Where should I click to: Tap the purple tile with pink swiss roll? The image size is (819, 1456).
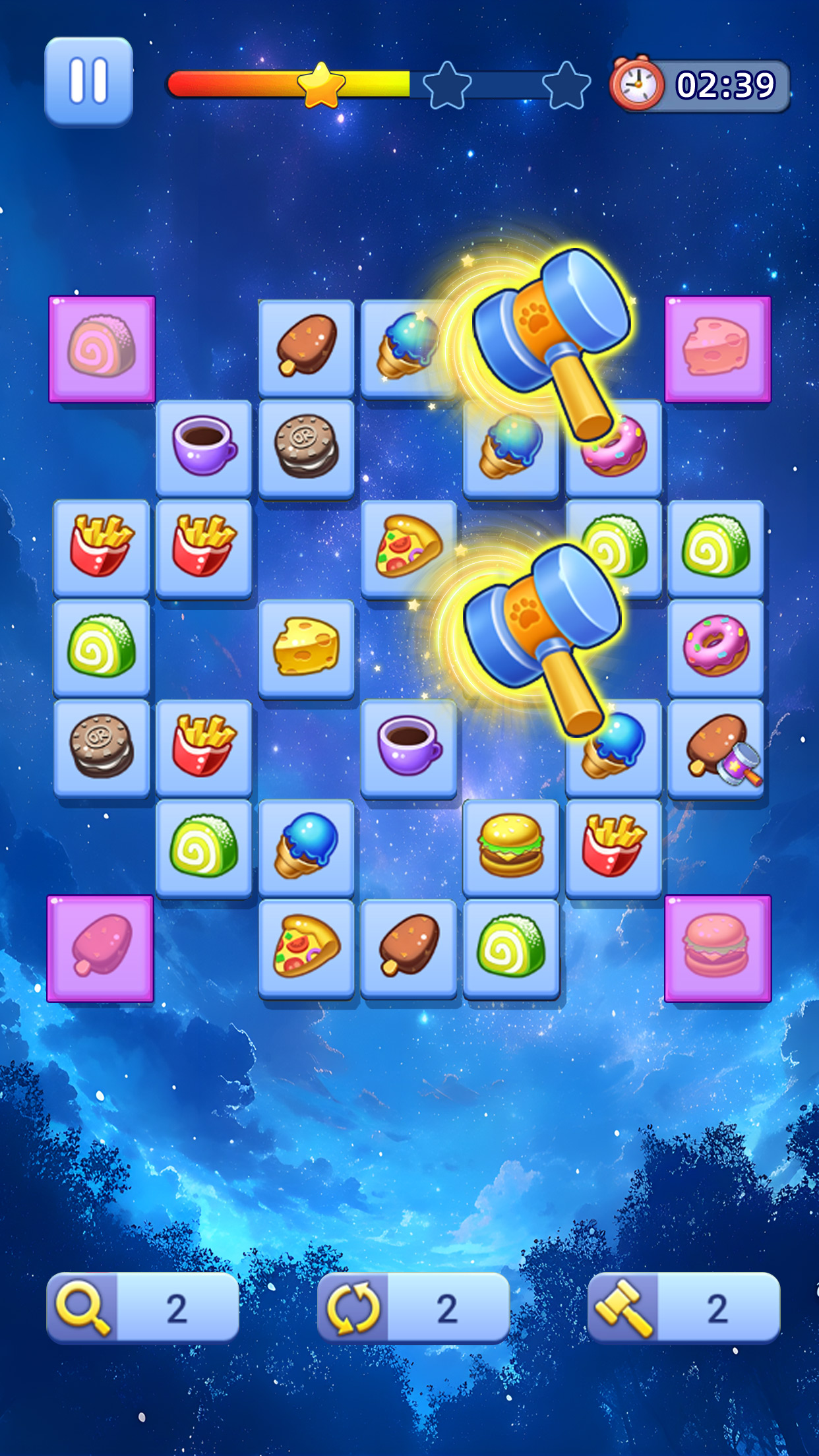point(102,349)
